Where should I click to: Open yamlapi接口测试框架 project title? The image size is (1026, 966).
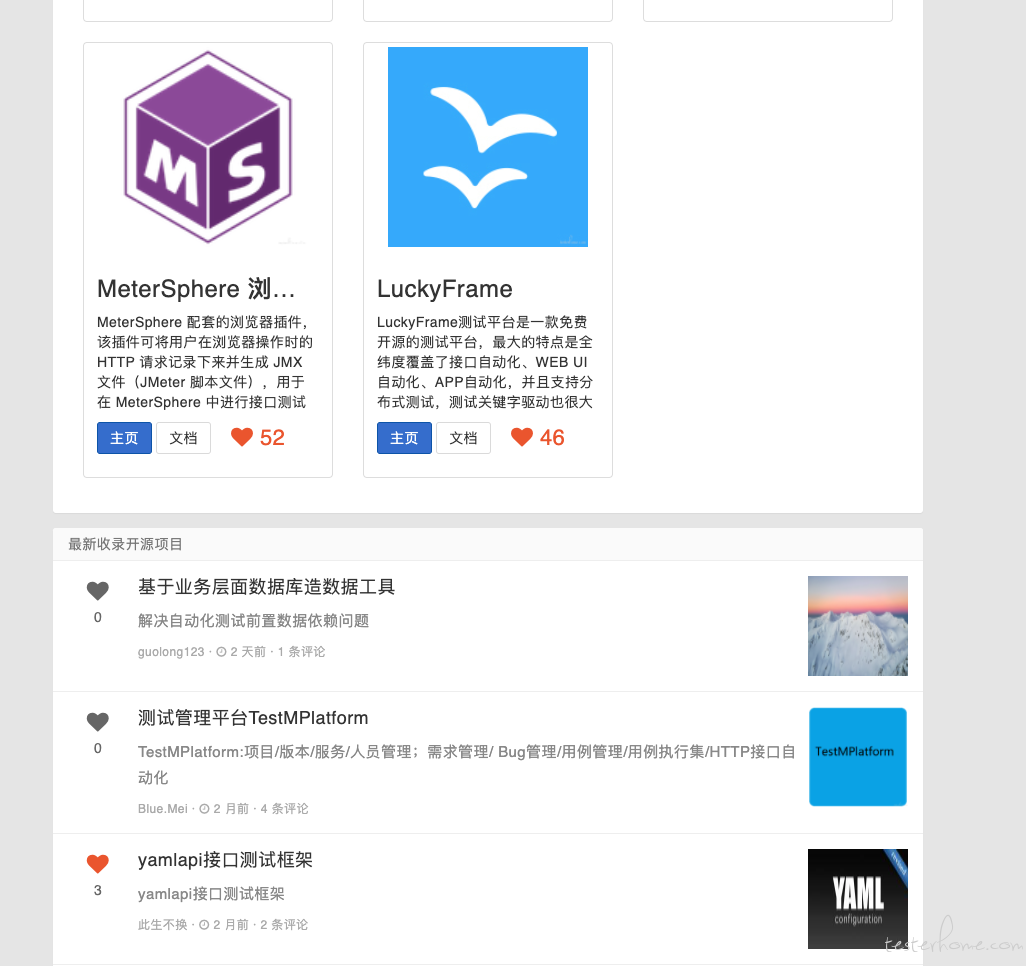[x=226, y=860]
